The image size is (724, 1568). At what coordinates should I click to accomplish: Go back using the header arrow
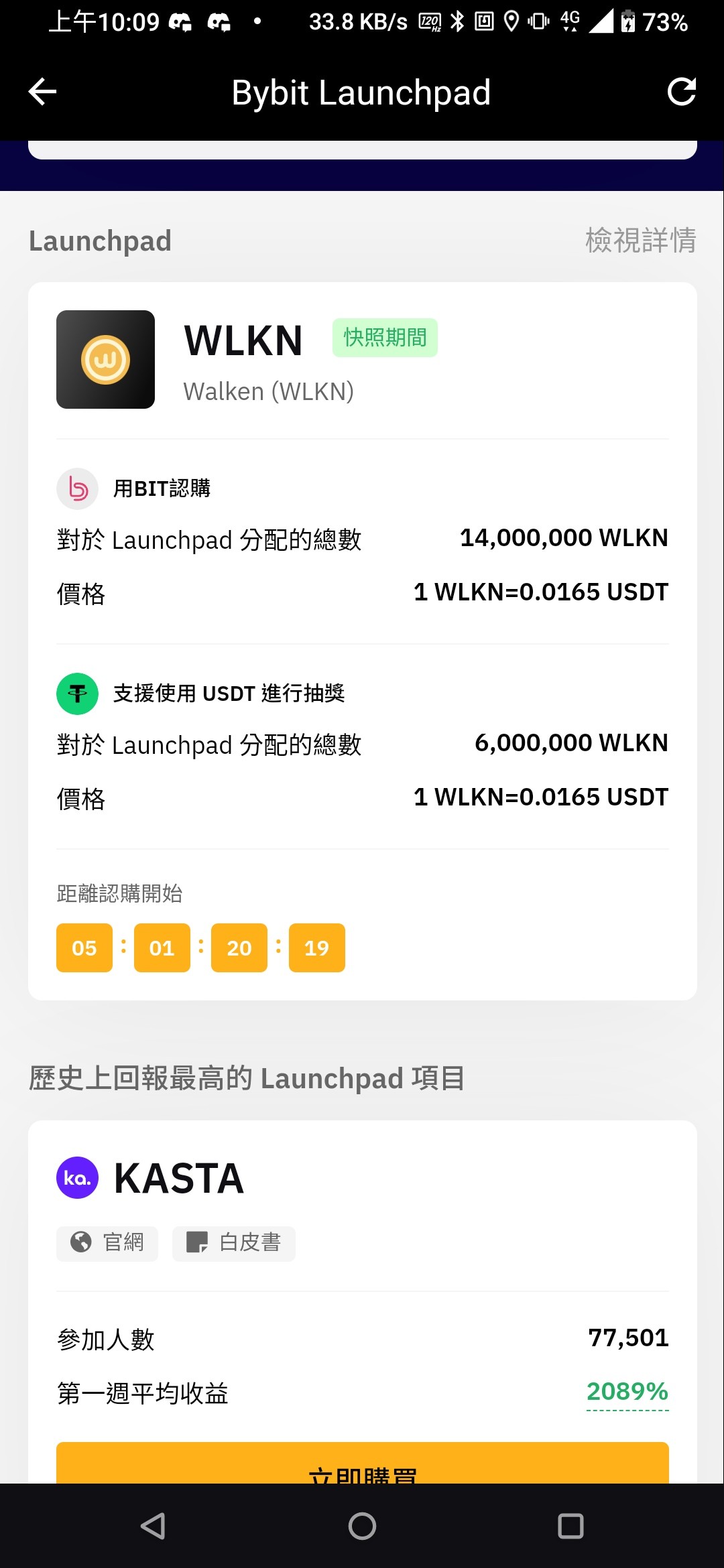tap(42, 92)
